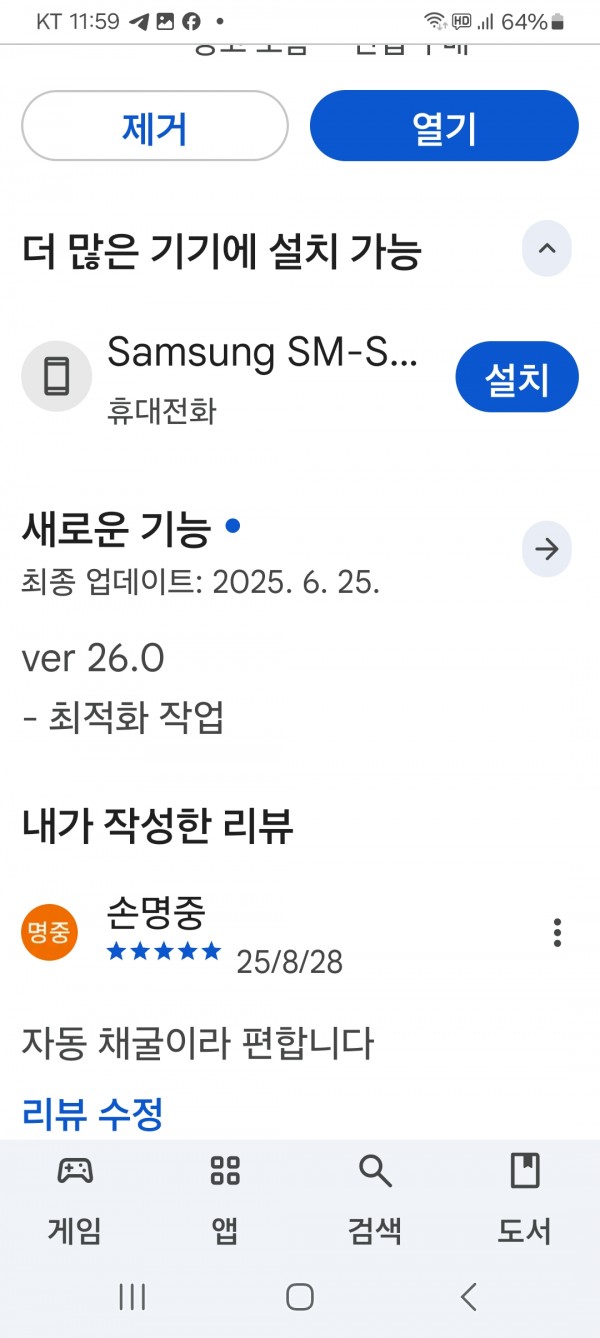
Task: Collapse the 더 많은 기기에 설치 가능 section
Action: point(547,249)
